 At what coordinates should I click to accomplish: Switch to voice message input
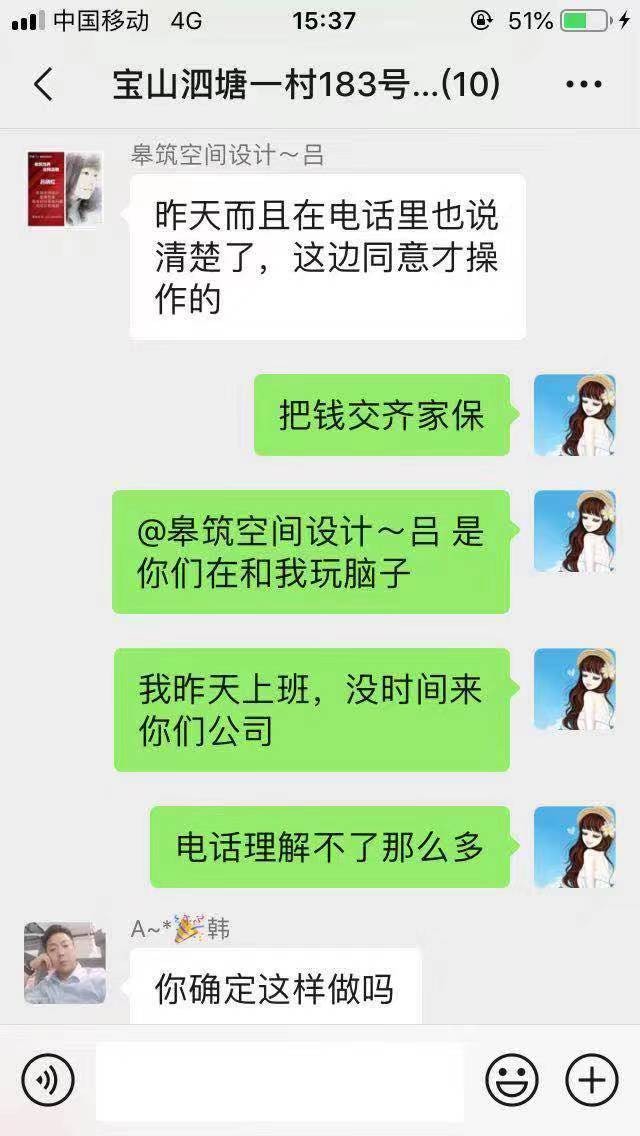pyautogui.click(x=47, y=1081)
